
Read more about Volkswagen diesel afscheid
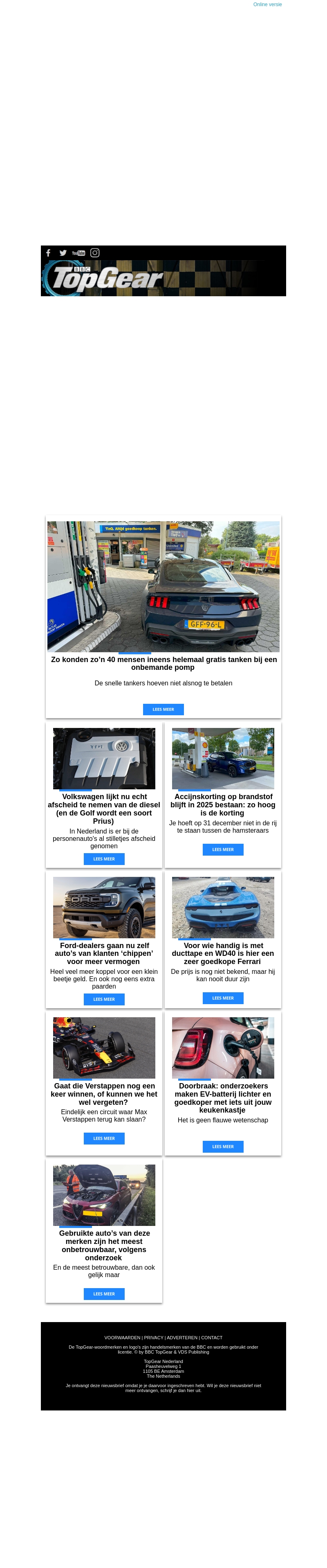104,859
